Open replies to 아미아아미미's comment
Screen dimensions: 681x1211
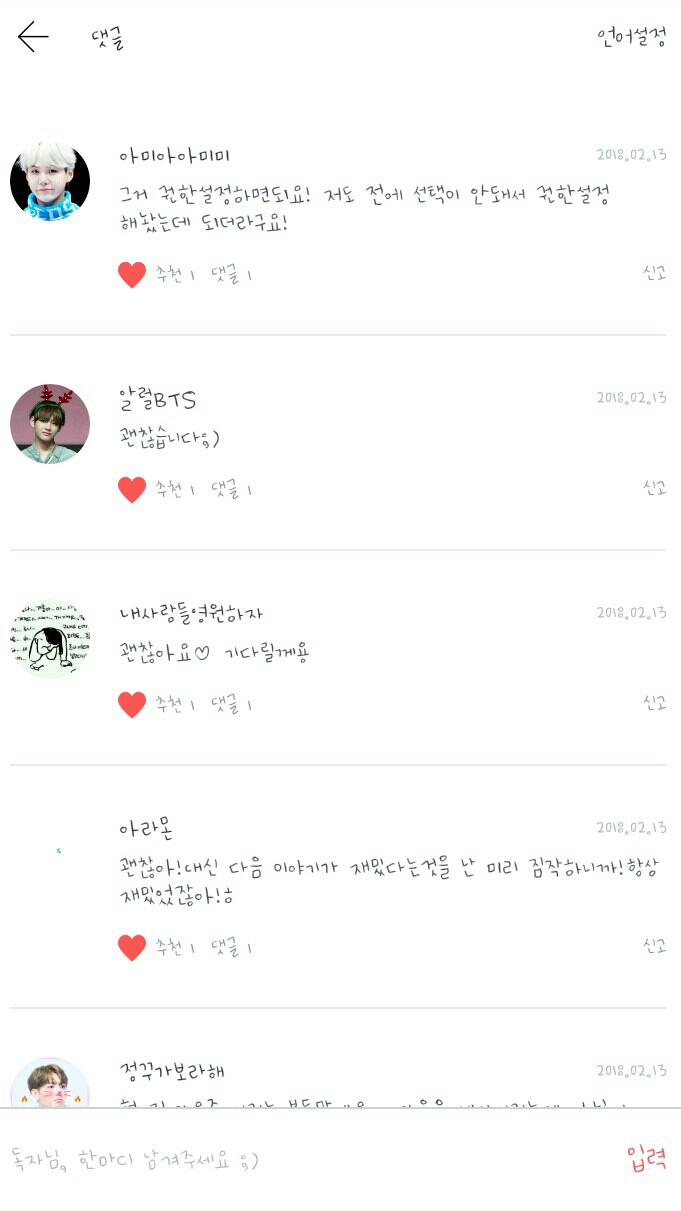(231, 274)
